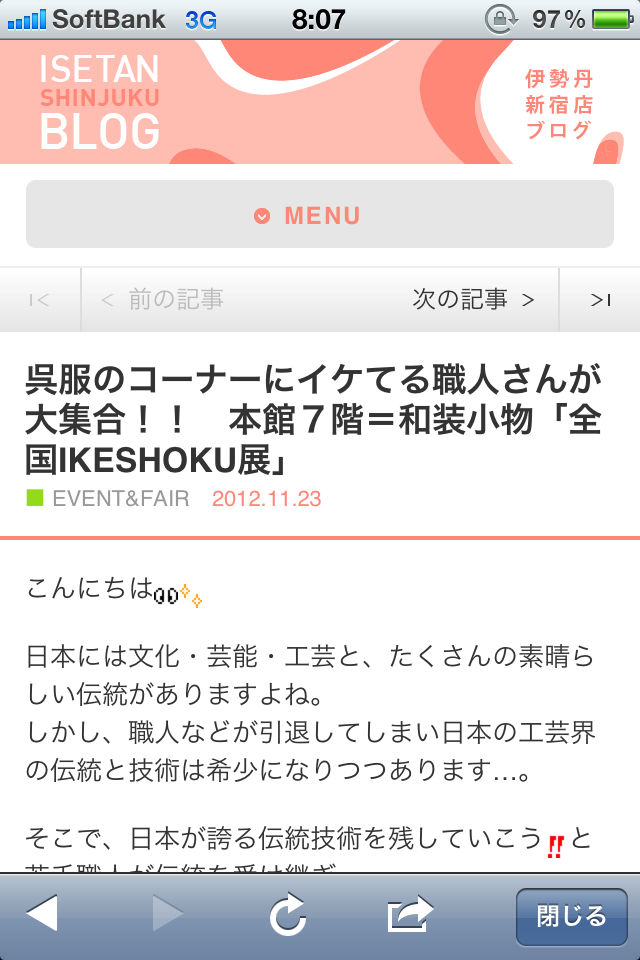Jump to the last article
The width and height of the screenshot is (640, 960).
(600, 299)
